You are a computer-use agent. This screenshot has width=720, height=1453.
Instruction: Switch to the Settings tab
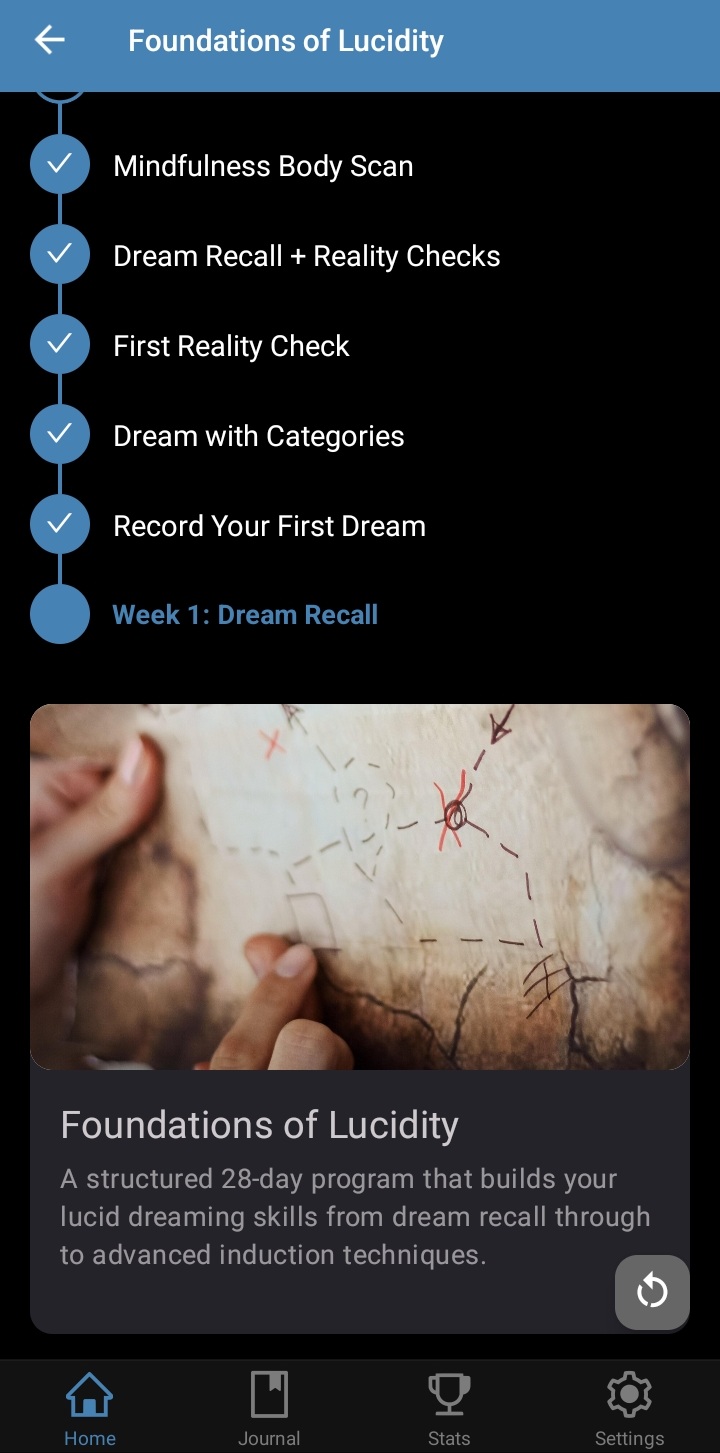click(x=629, y=1410)
